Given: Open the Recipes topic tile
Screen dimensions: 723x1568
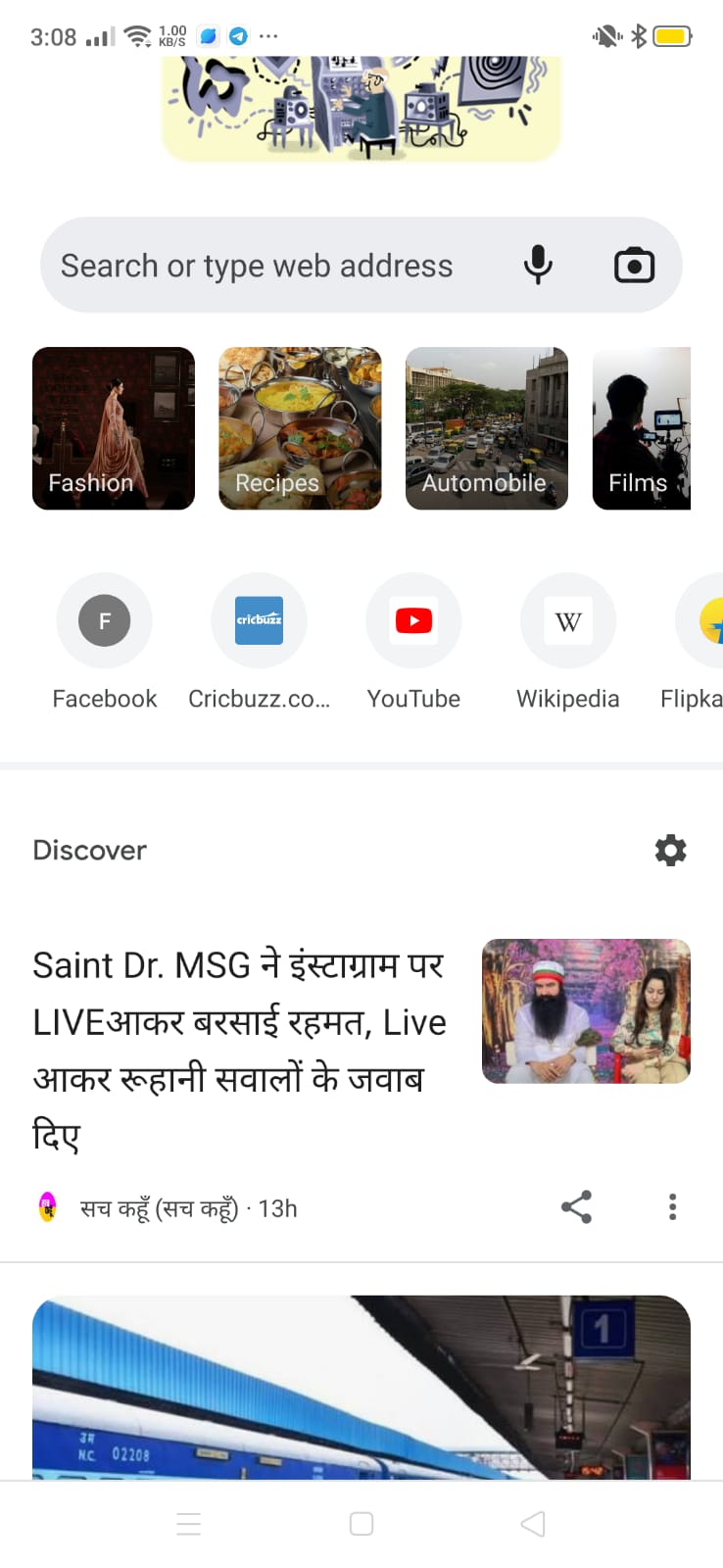Looking at the screenshot, I should 300,428.
